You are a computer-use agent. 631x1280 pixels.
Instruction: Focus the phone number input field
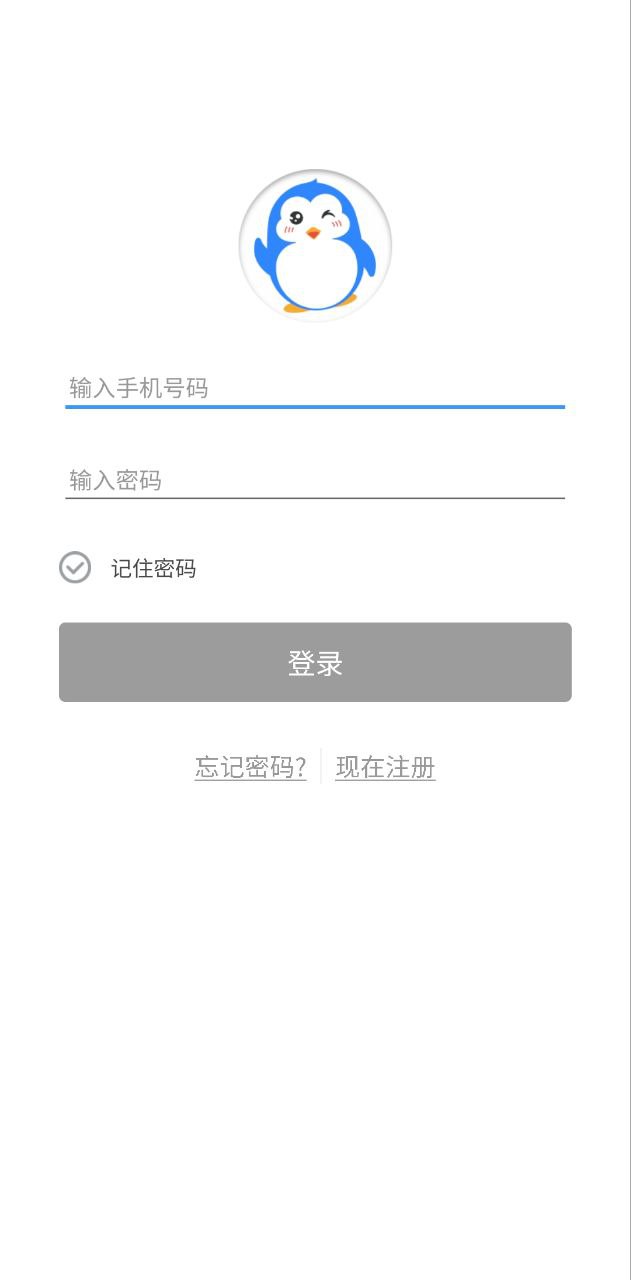315,388
